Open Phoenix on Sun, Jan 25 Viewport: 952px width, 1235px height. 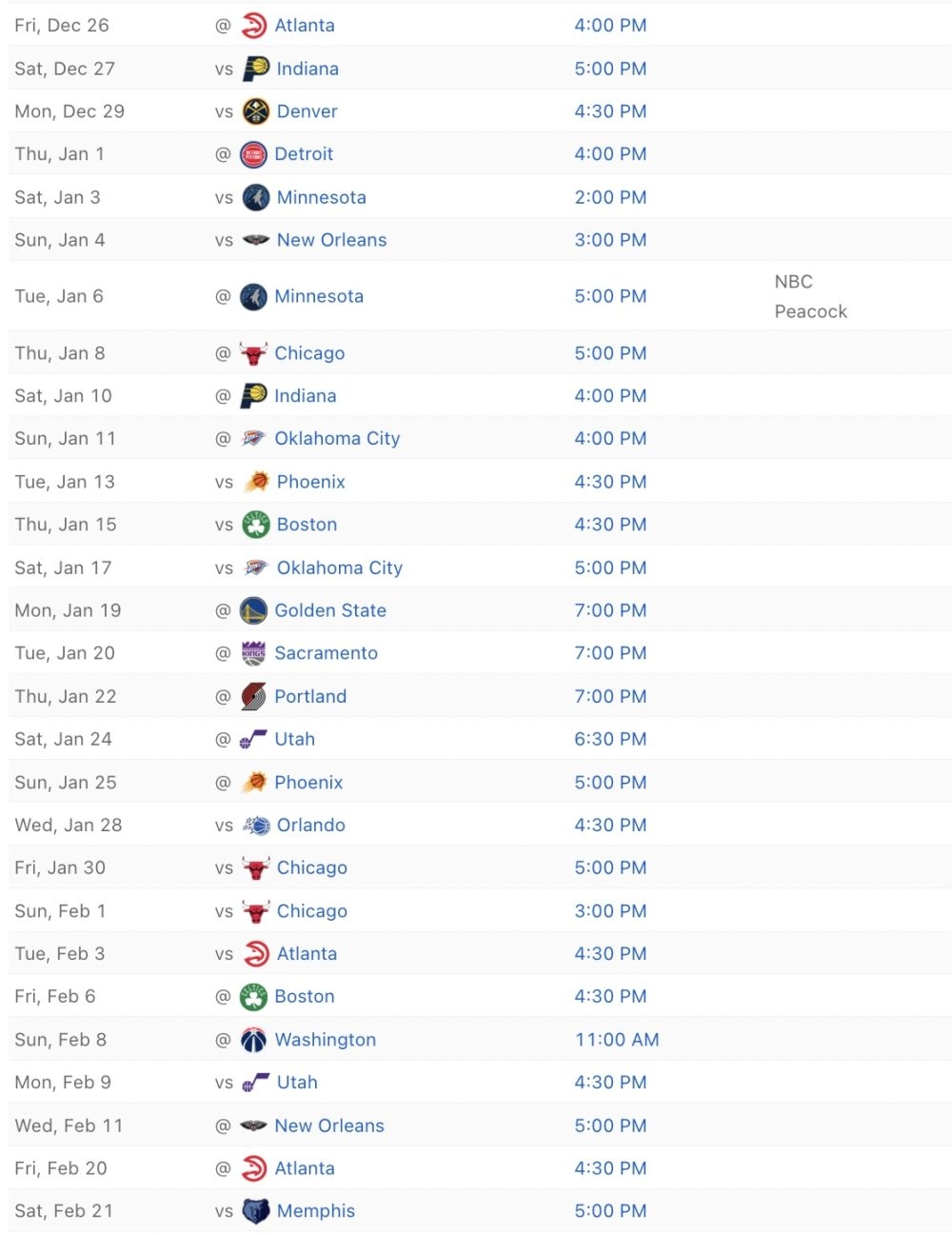pos(308,783)
